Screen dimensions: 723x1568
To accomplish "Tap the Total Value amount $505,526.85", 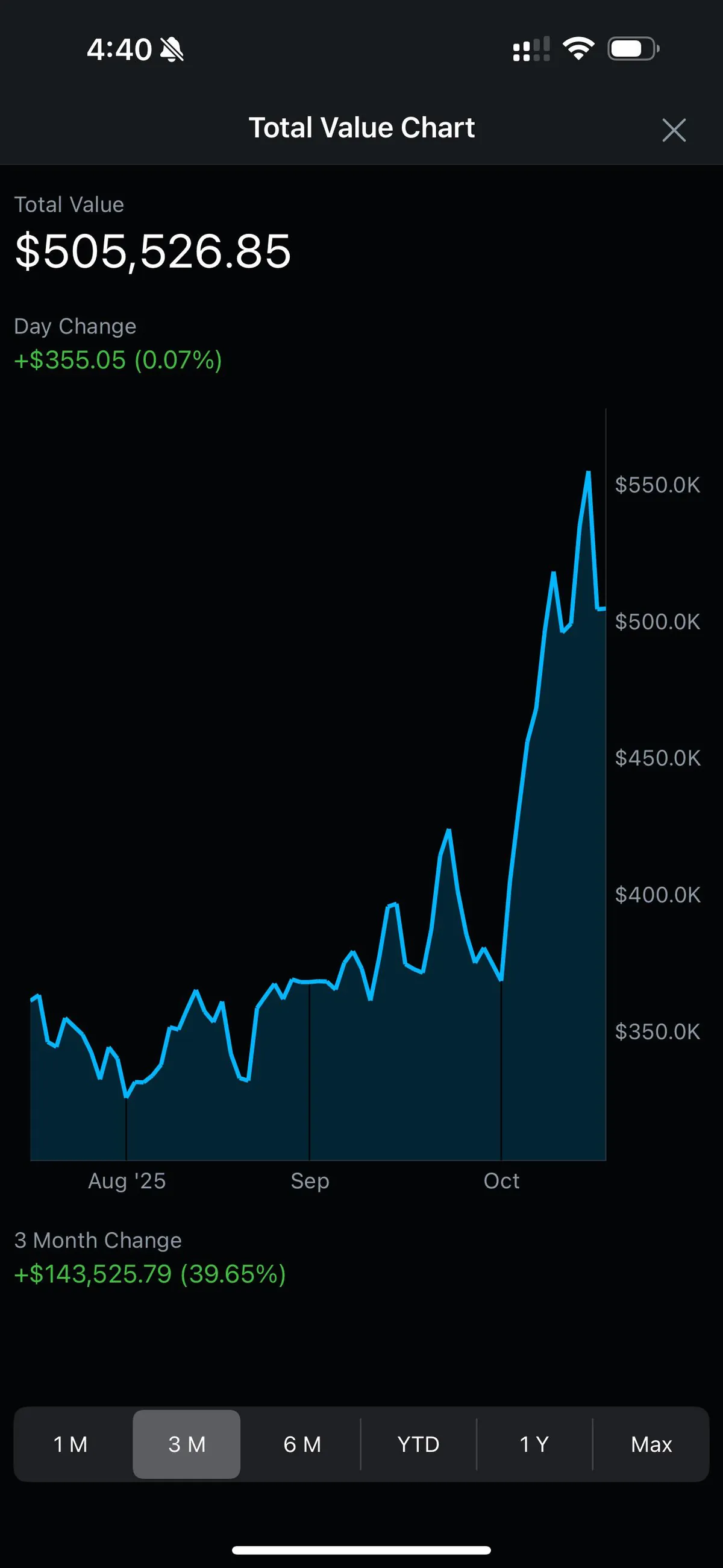I will tap(153, 250).
